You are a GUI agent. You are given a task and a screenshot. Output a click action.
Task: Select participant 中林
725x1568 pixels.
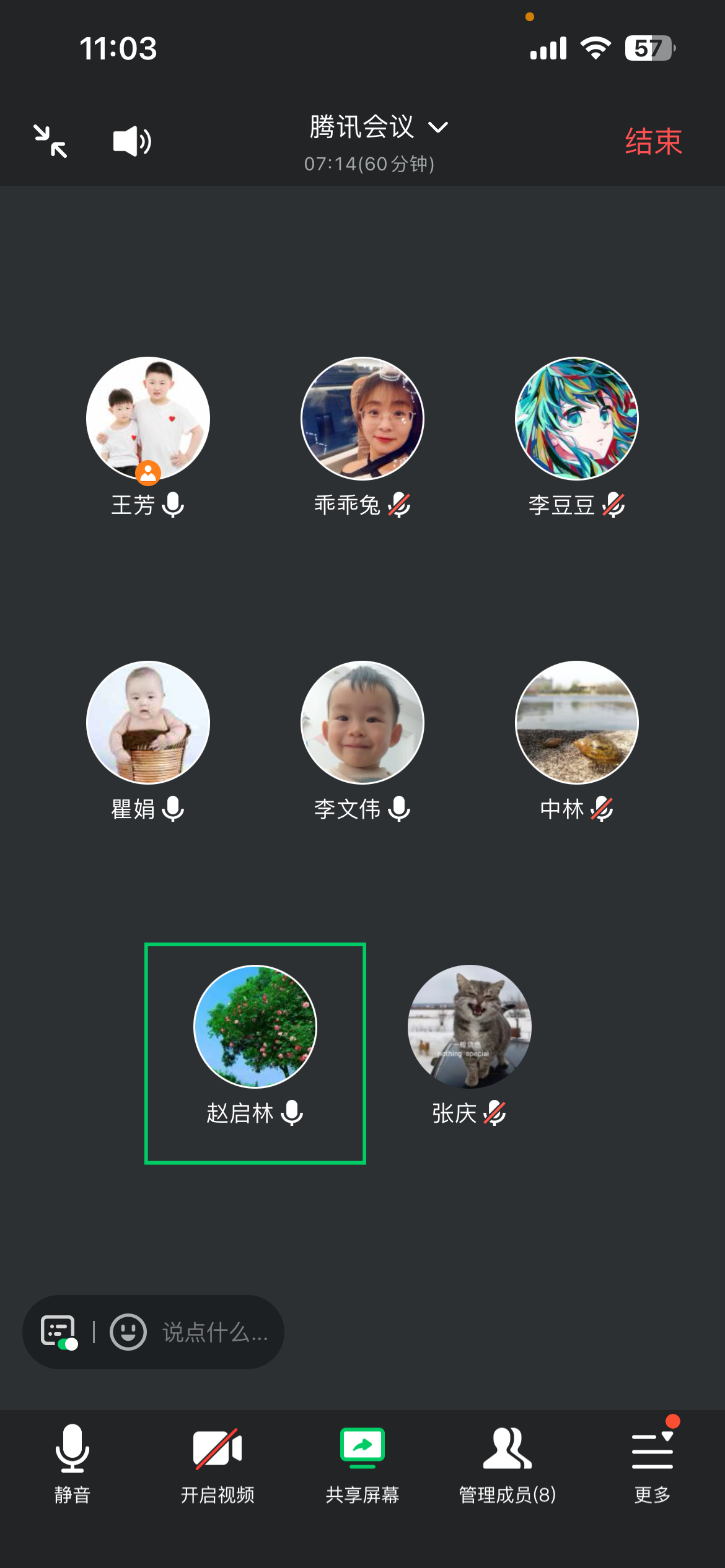[576, 722]
